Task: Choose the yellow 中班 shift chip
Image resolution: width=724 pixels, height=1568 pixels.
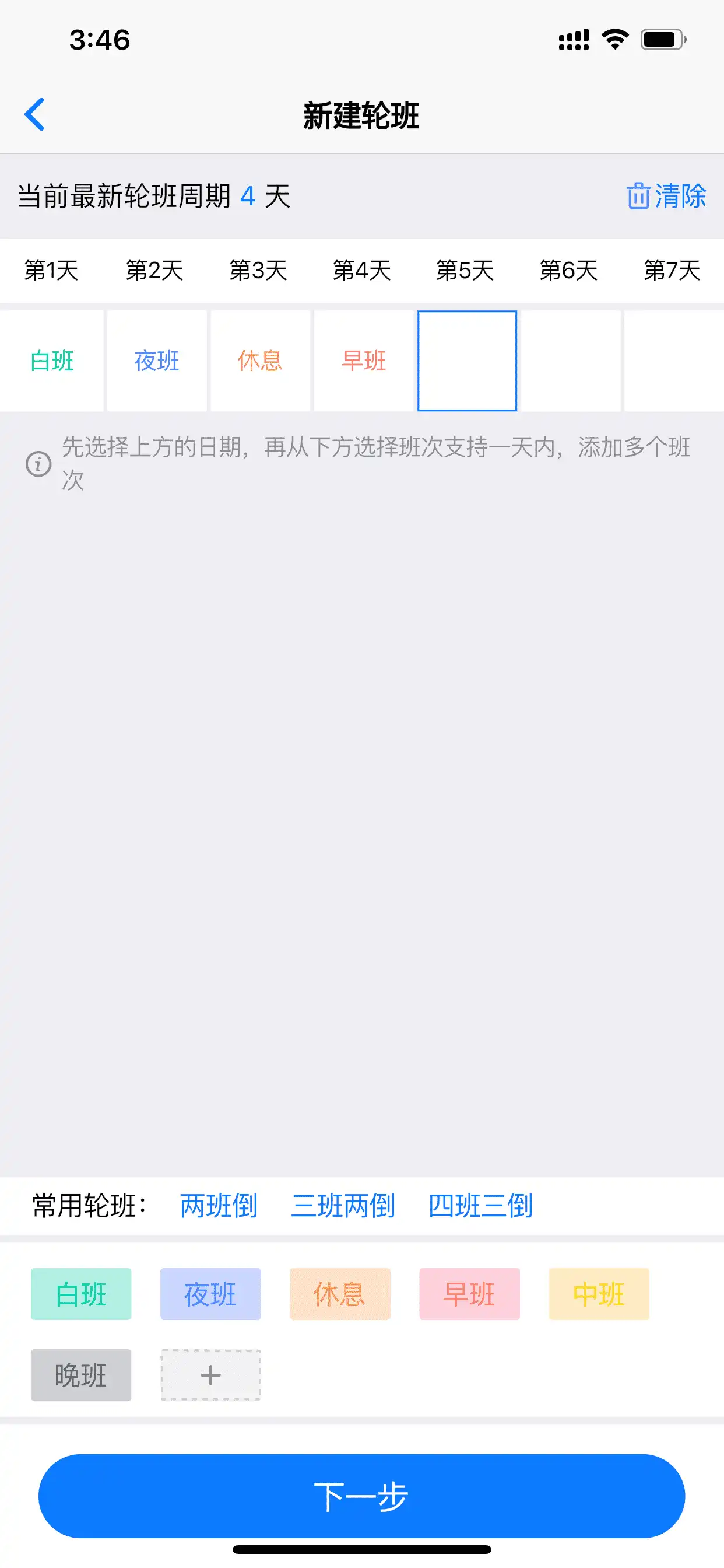Action: (599, 1294)
